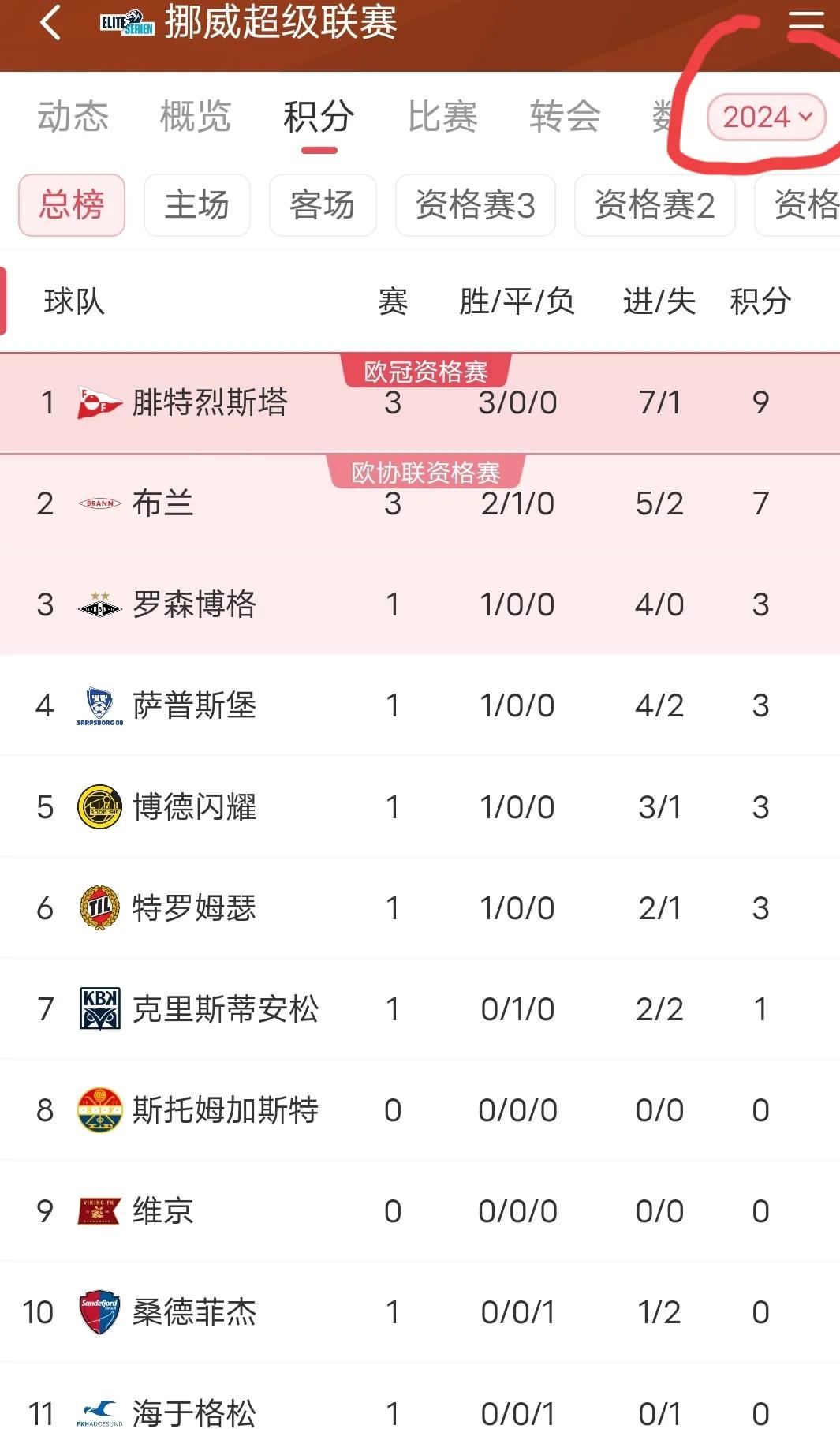Select the 客场 filter chip
Image resolution: width=840 pixels, height=1429 pixels.
pyautogui.click(x=323, y=205)
